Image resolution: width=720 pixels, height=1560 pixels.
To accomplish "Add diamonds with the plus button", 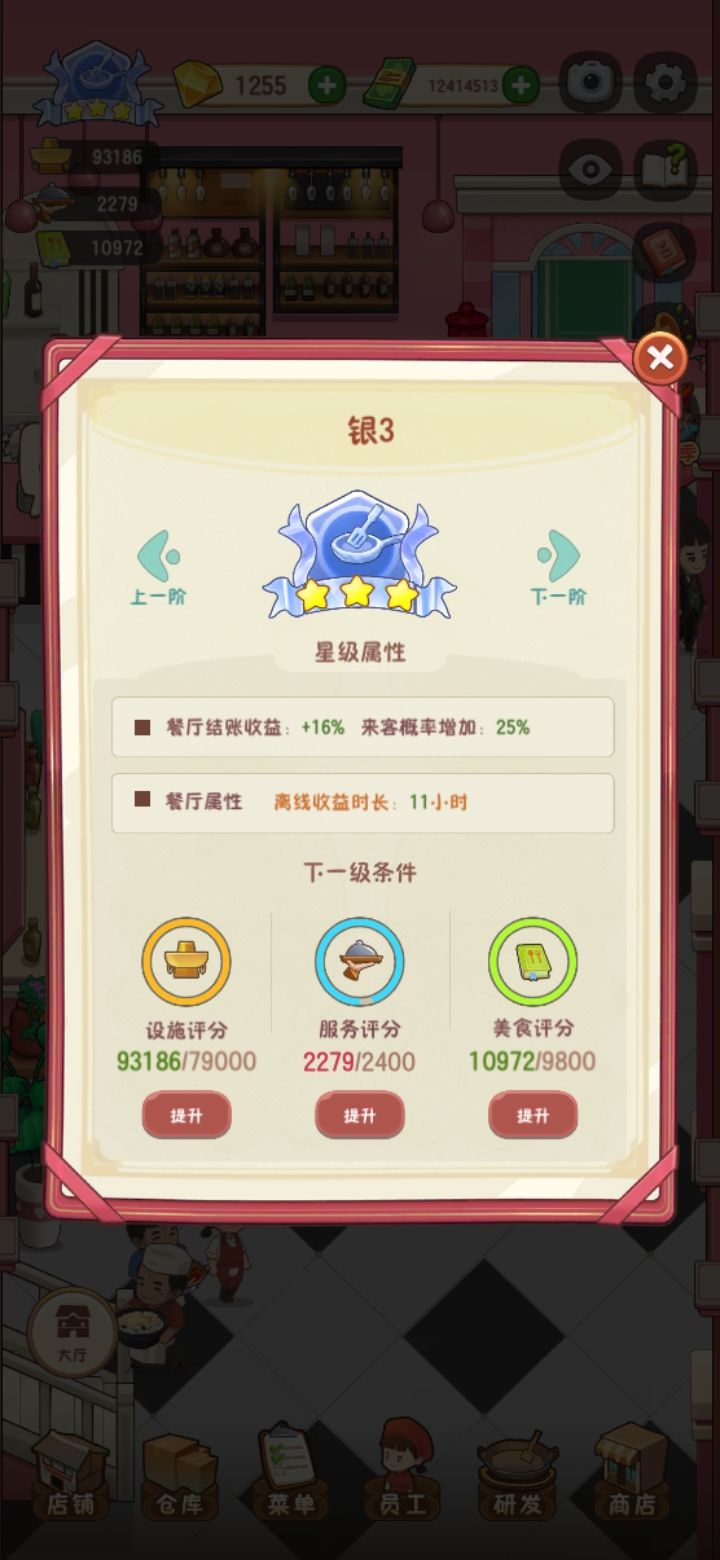I will tap(325, 86).
